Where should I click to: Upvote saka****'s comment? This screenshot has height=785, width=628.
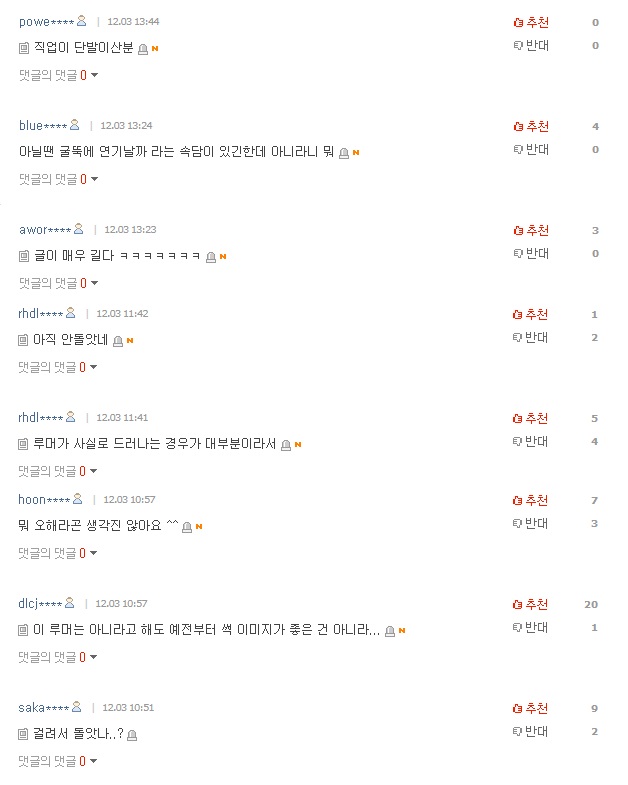point(531,708)
